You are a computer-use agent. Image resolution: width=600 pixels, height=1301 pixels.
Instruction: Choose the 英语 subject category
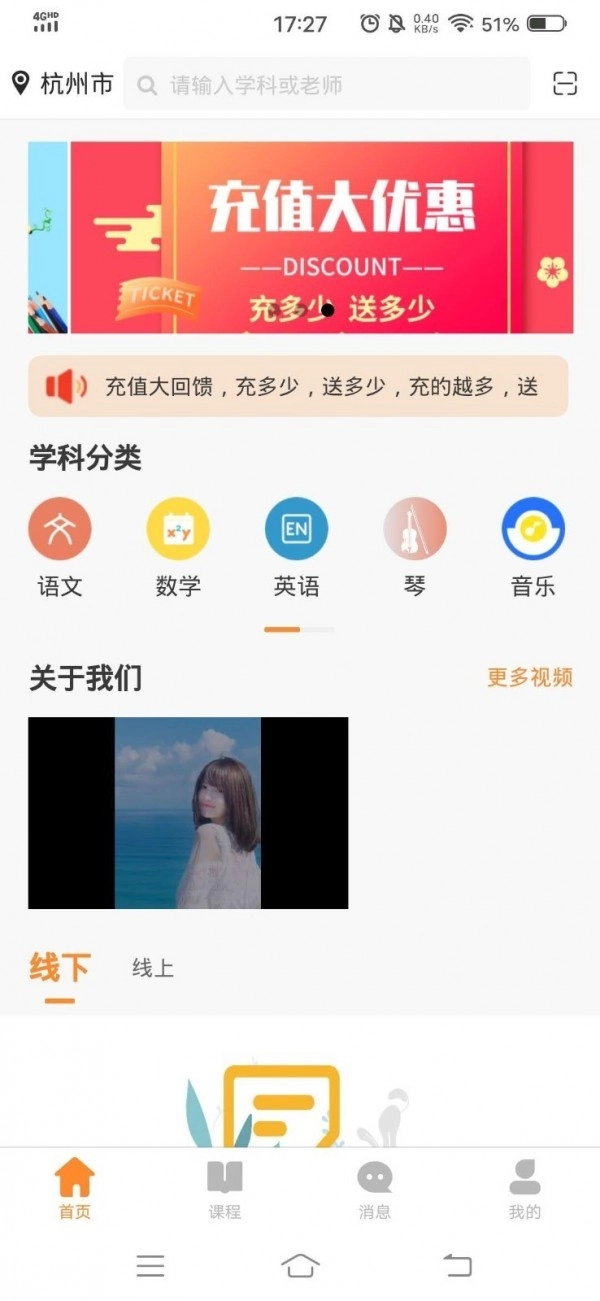coord(297,547)
